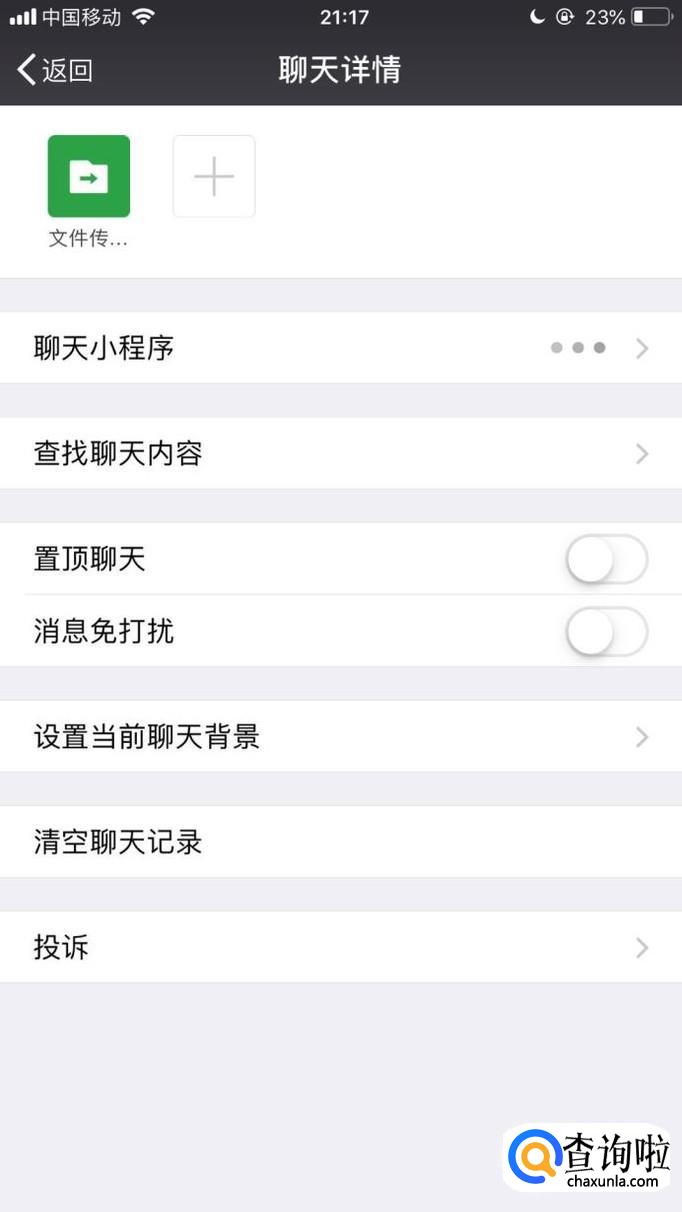
Task: Add a member with the plus button
Action: (x=214, y=177)
